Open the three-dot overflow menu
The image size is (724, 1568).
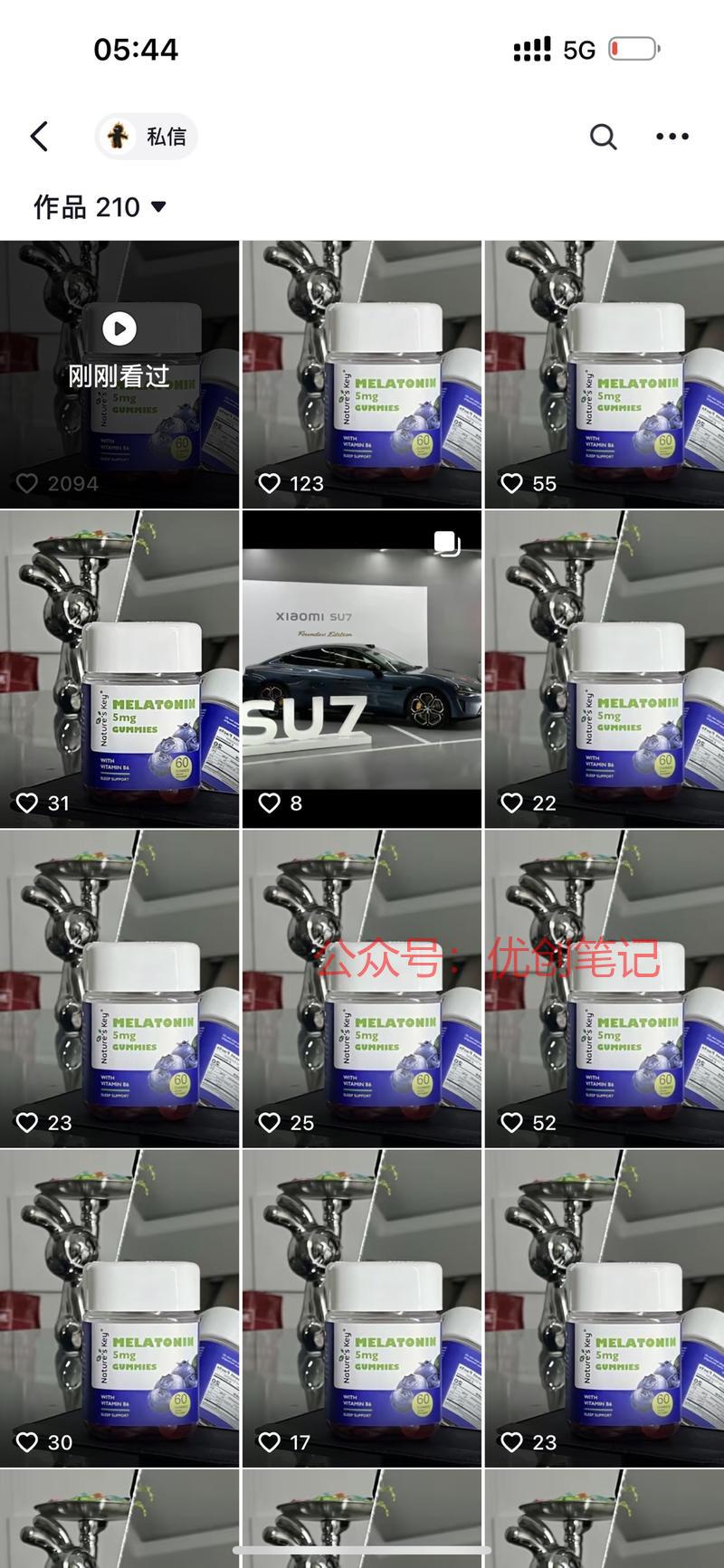click(x=672, y=137)
